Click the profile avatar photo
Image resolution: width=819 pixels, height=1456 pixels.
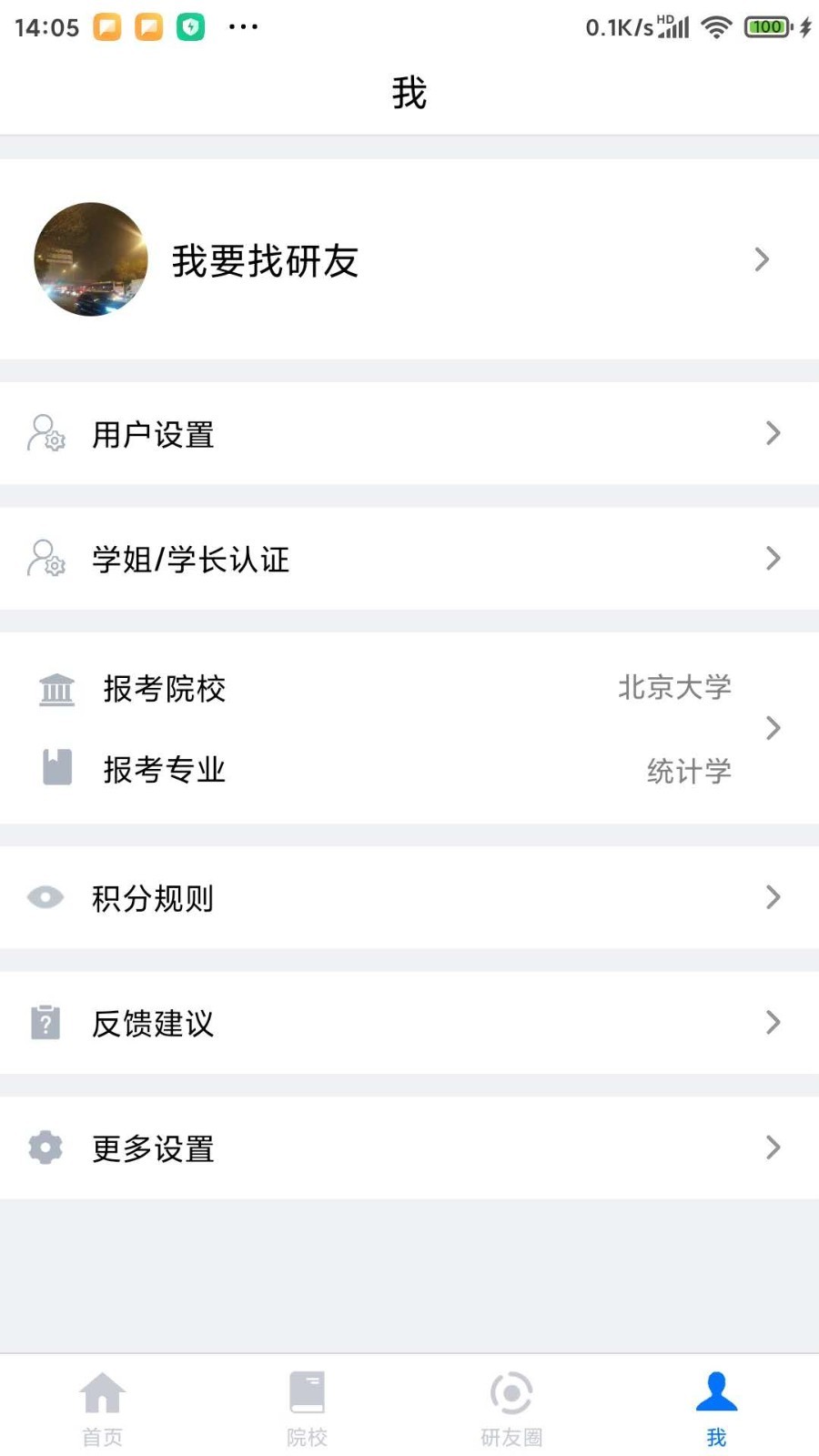90,259
